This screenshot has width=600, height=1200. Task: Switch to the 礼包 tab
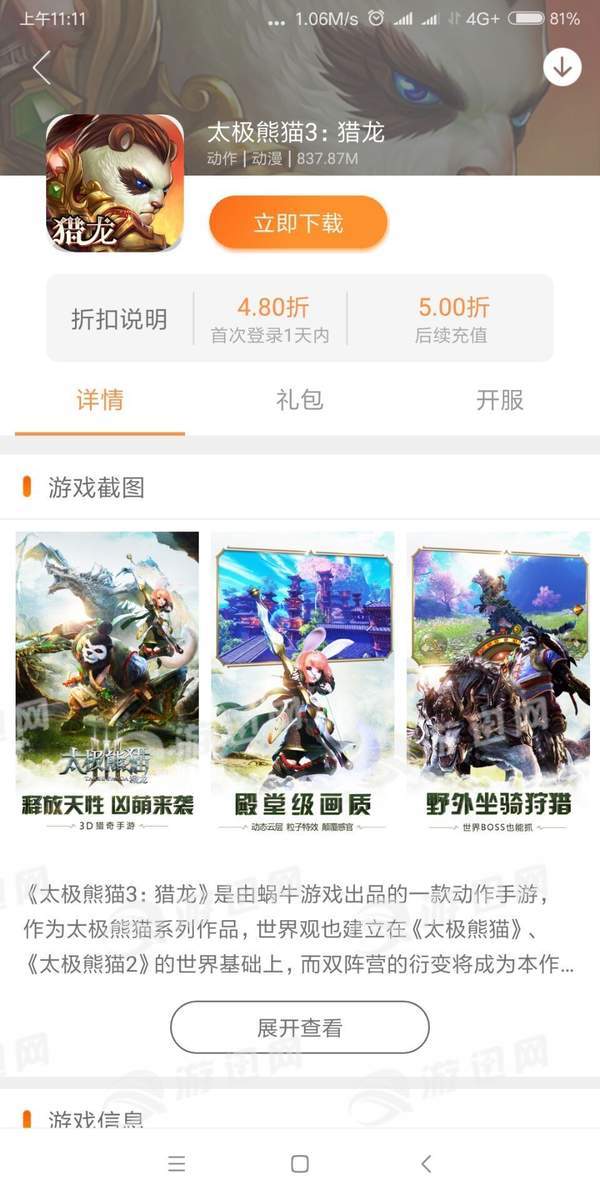300,401
